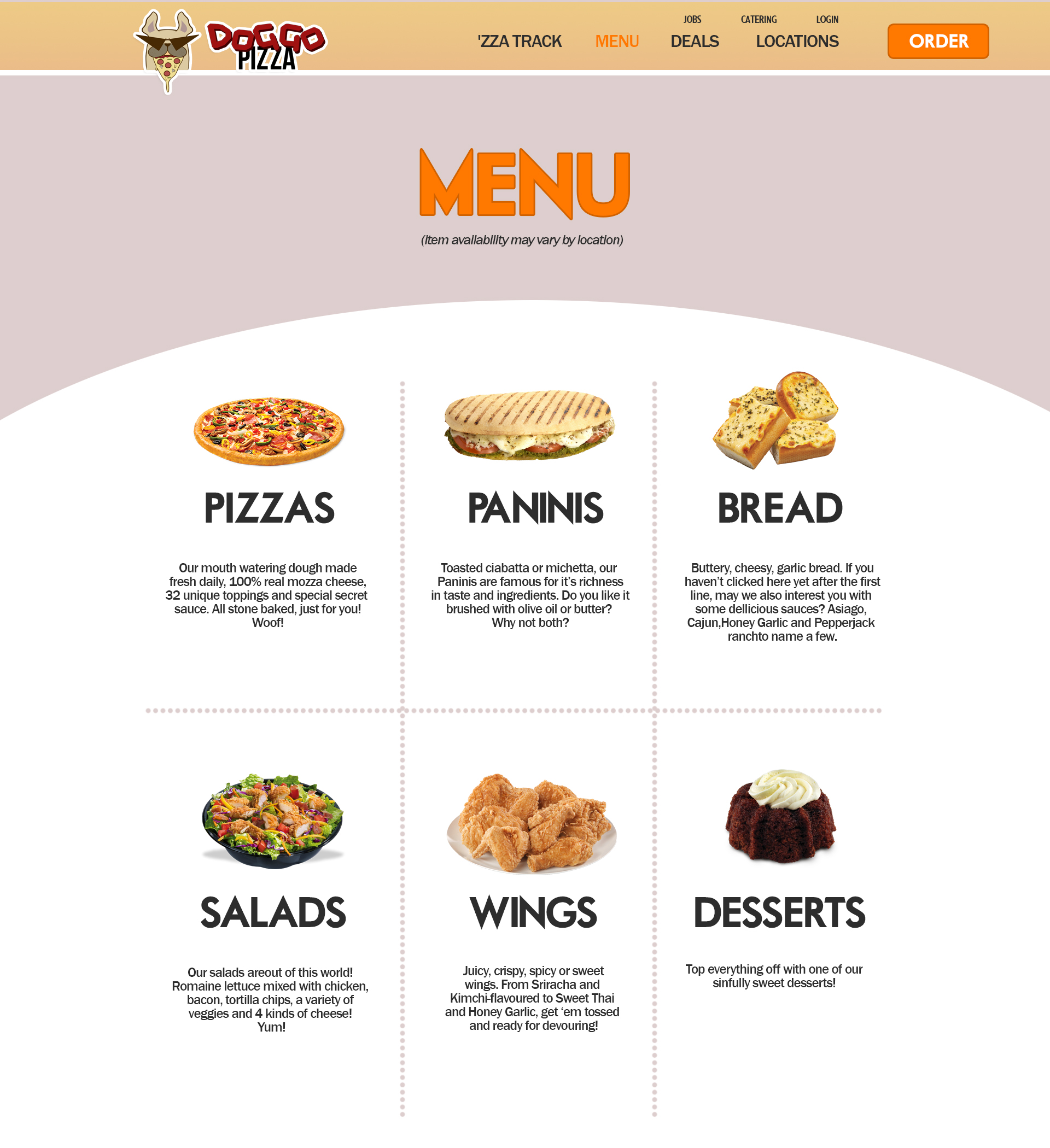1050x1148 pixels.
Task: Tap the orange ORDER button
Action: [937, 41]
